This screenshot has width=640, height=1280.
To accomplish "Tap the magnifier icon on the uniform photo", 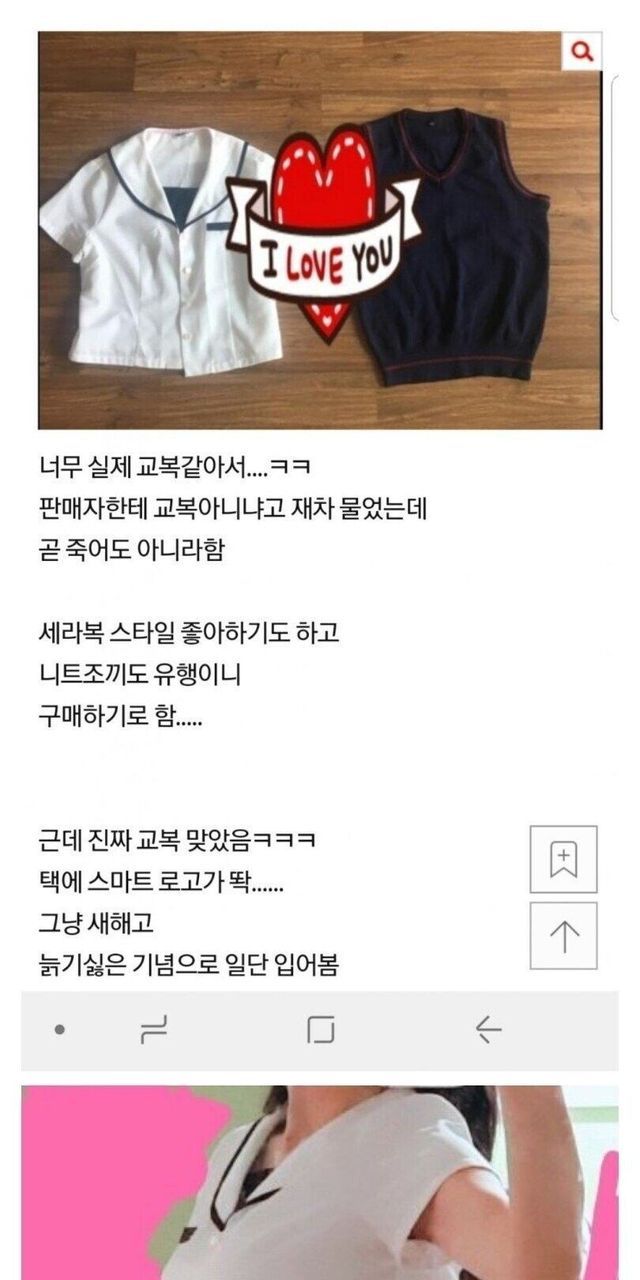I will point(584,51).
